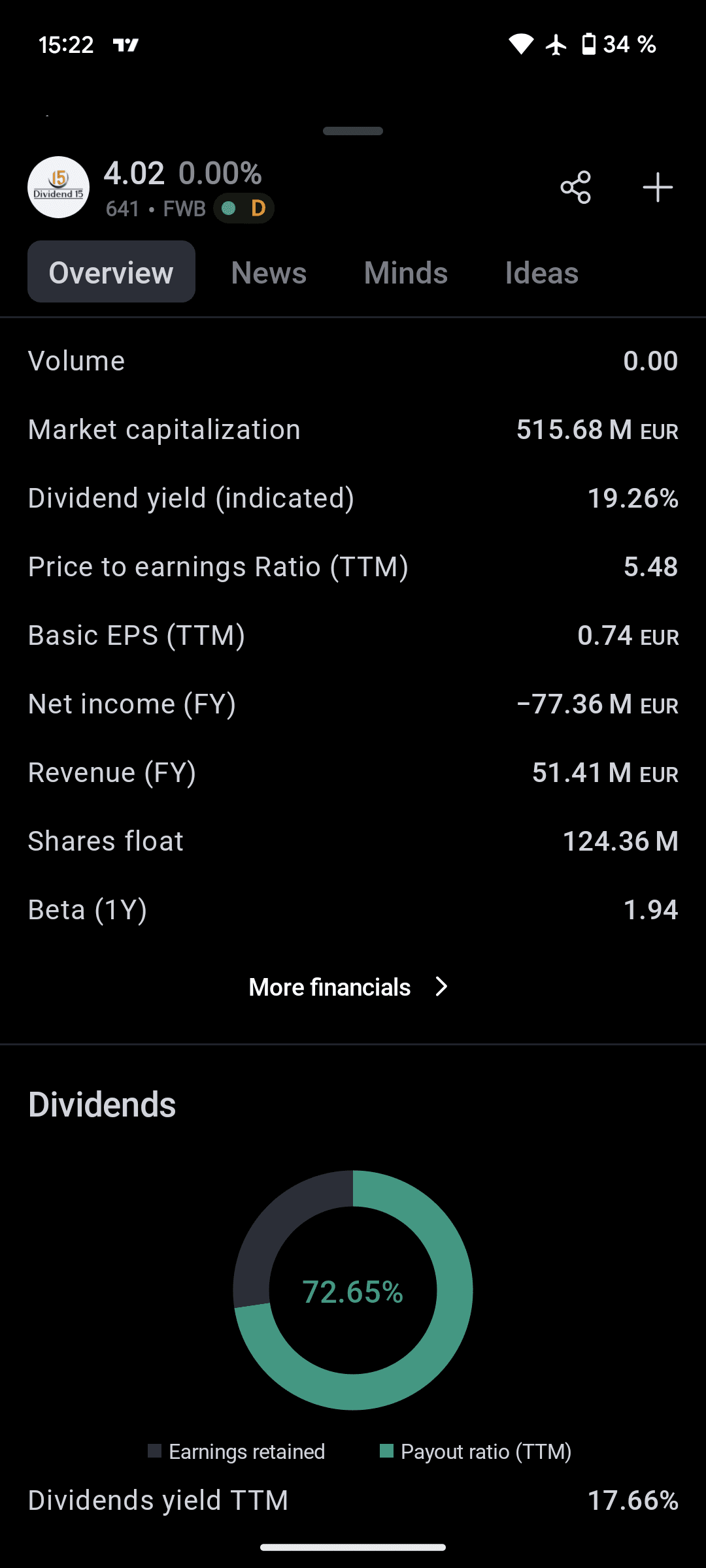This screenshot has width=706, height=1568.
Task: Share this stock symbol
Action: [575, 188]
